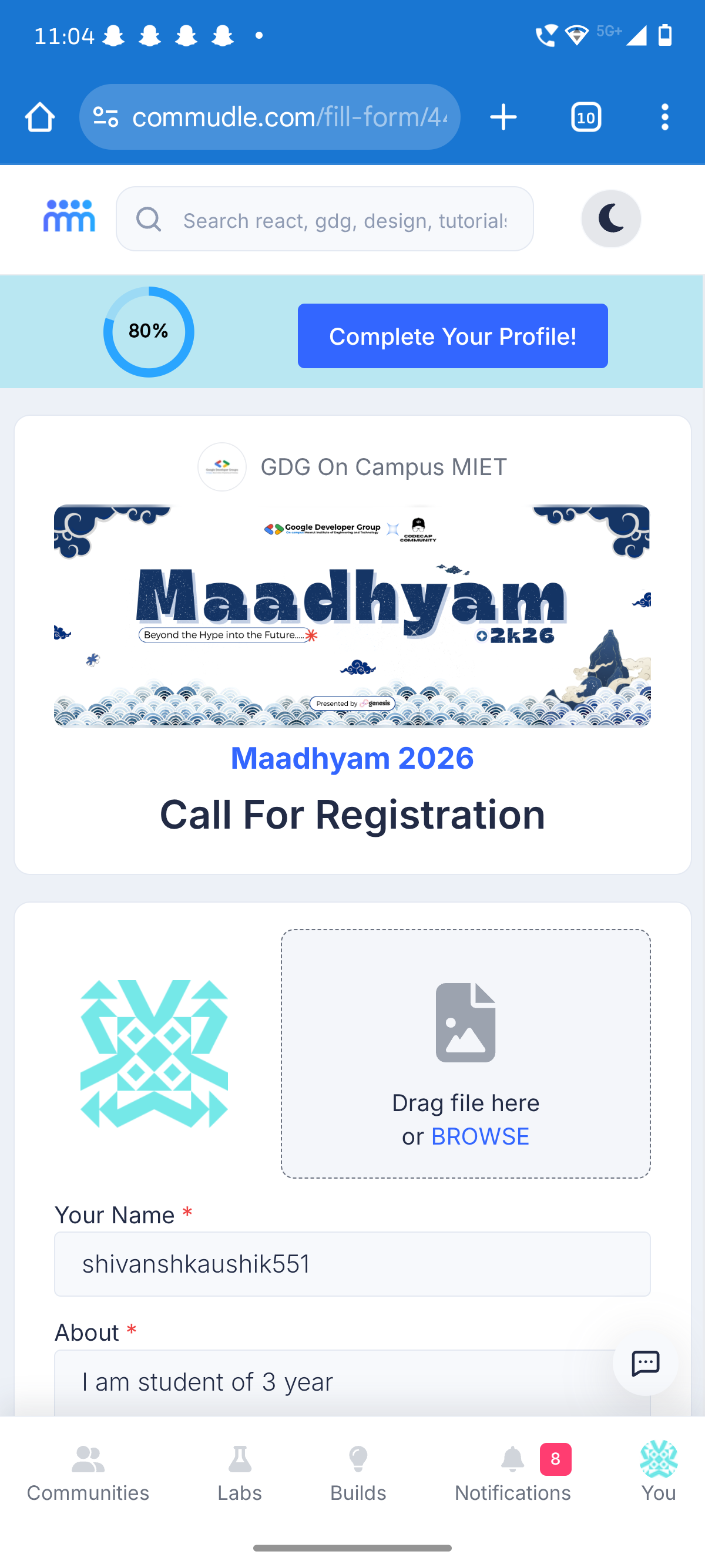Edit the About text area
Image resolution: width=705 pixels, height=1568 pixels.
[352, 1383]
